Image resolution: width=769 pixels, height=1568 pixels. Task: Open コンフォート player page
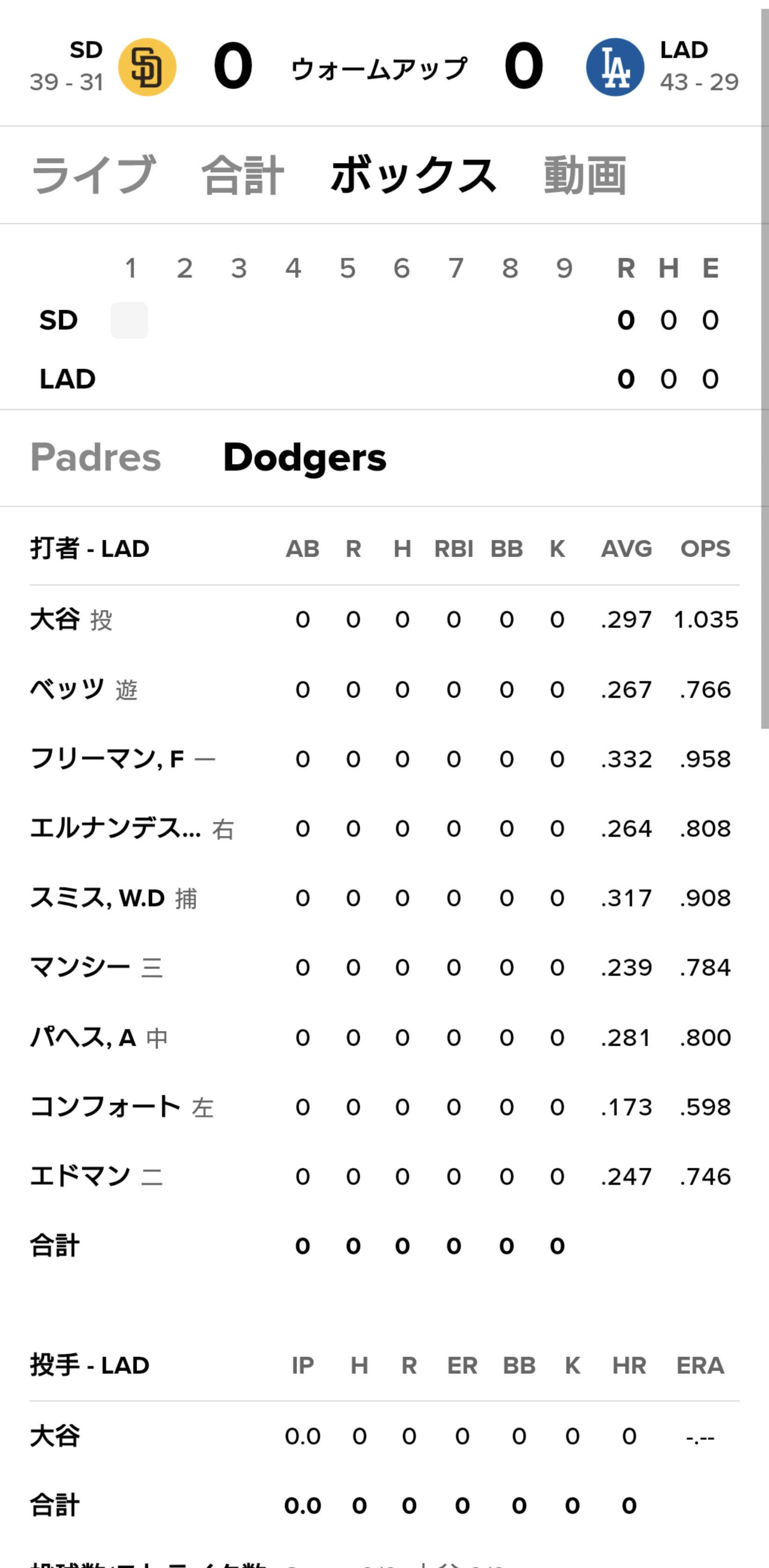(105, 1107)
